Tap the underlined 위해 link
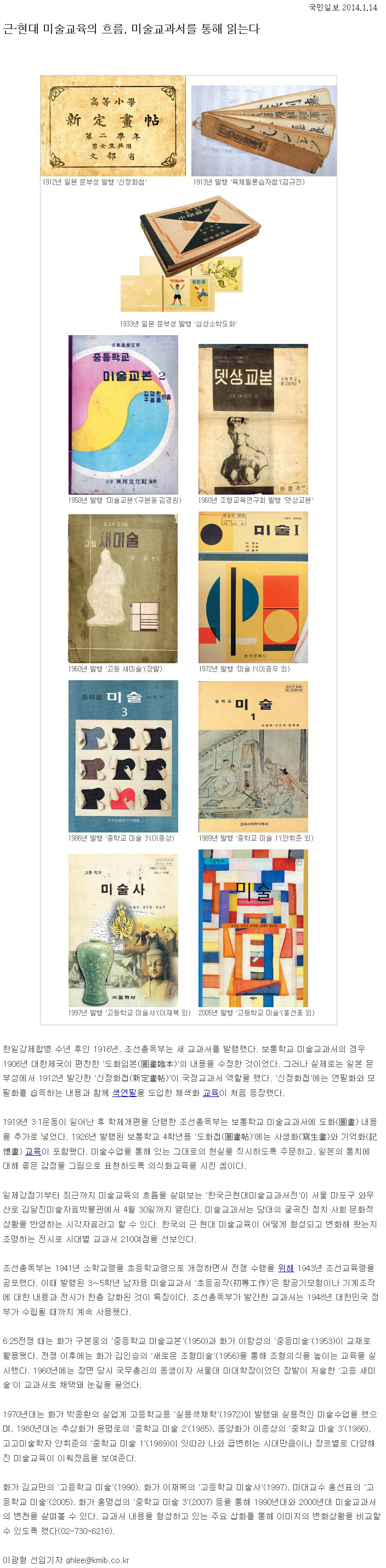The image size is (386, 1568). (x=285, y=1268)
